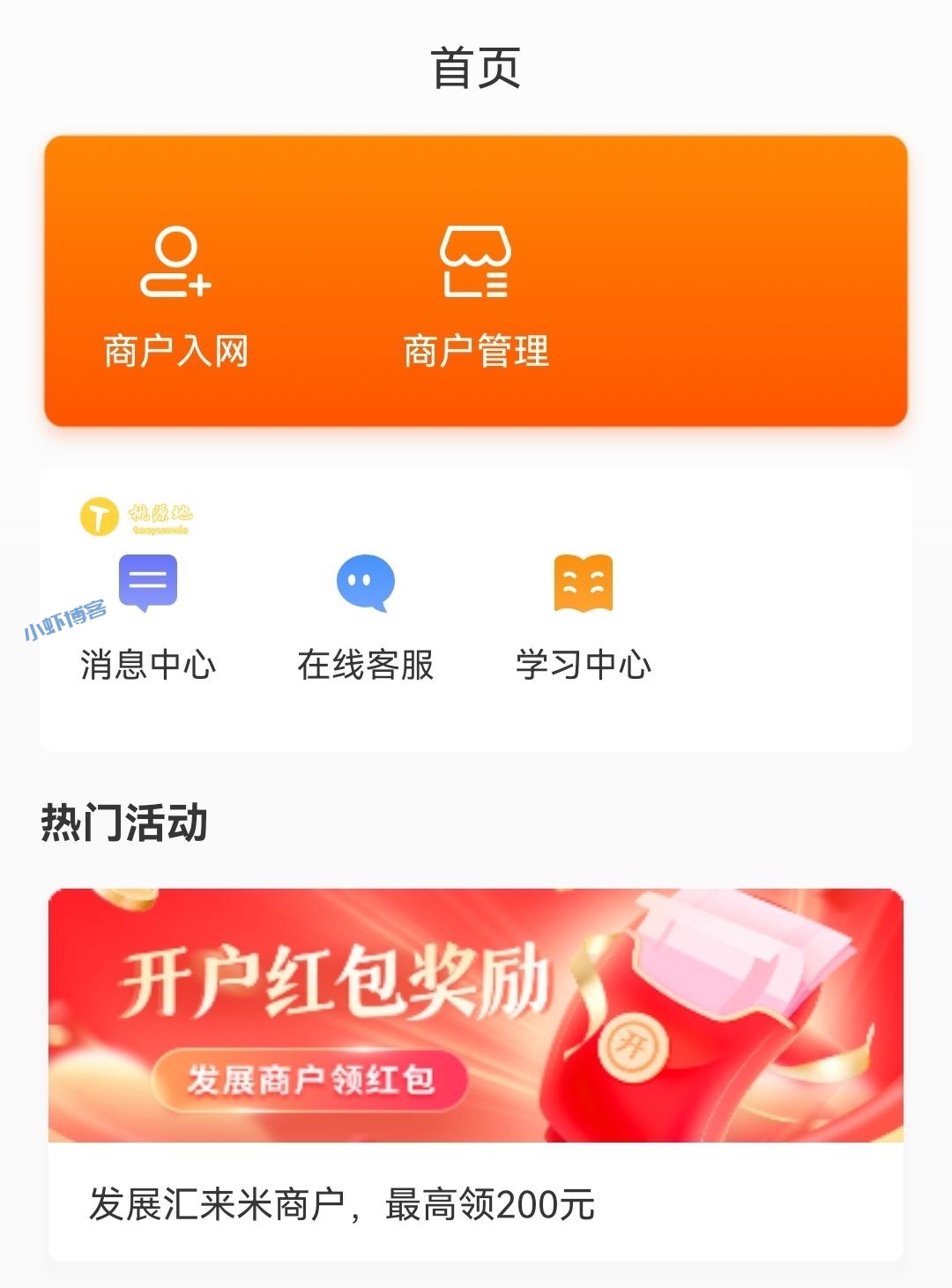Enter the 学习中心 learning center
Image resolution: width=952 pixels, height=1288 pixels.
click(584, 666)
